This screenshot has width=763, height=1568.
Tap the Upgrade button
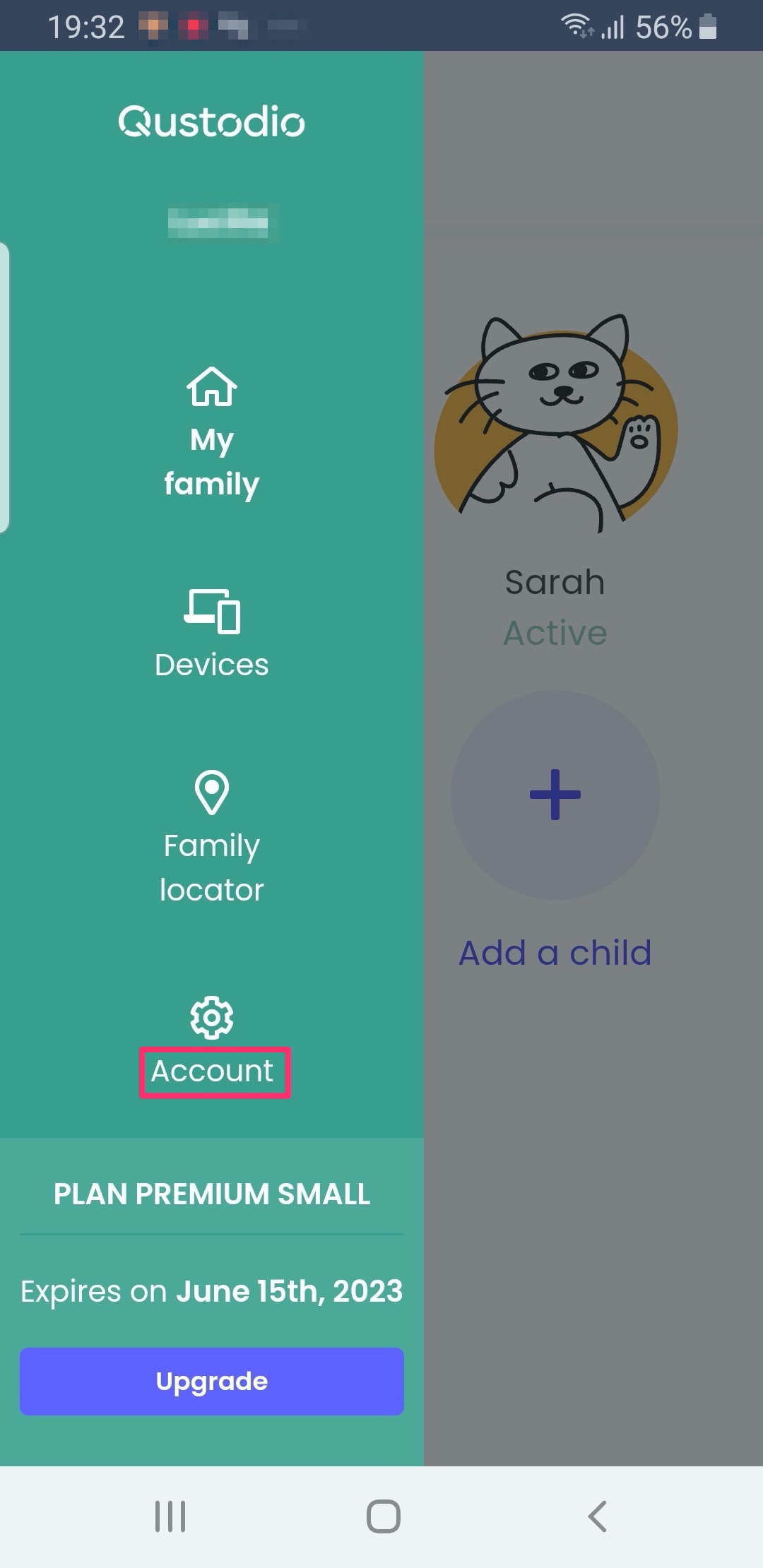pyautogui.click(x=211, y=1381)
